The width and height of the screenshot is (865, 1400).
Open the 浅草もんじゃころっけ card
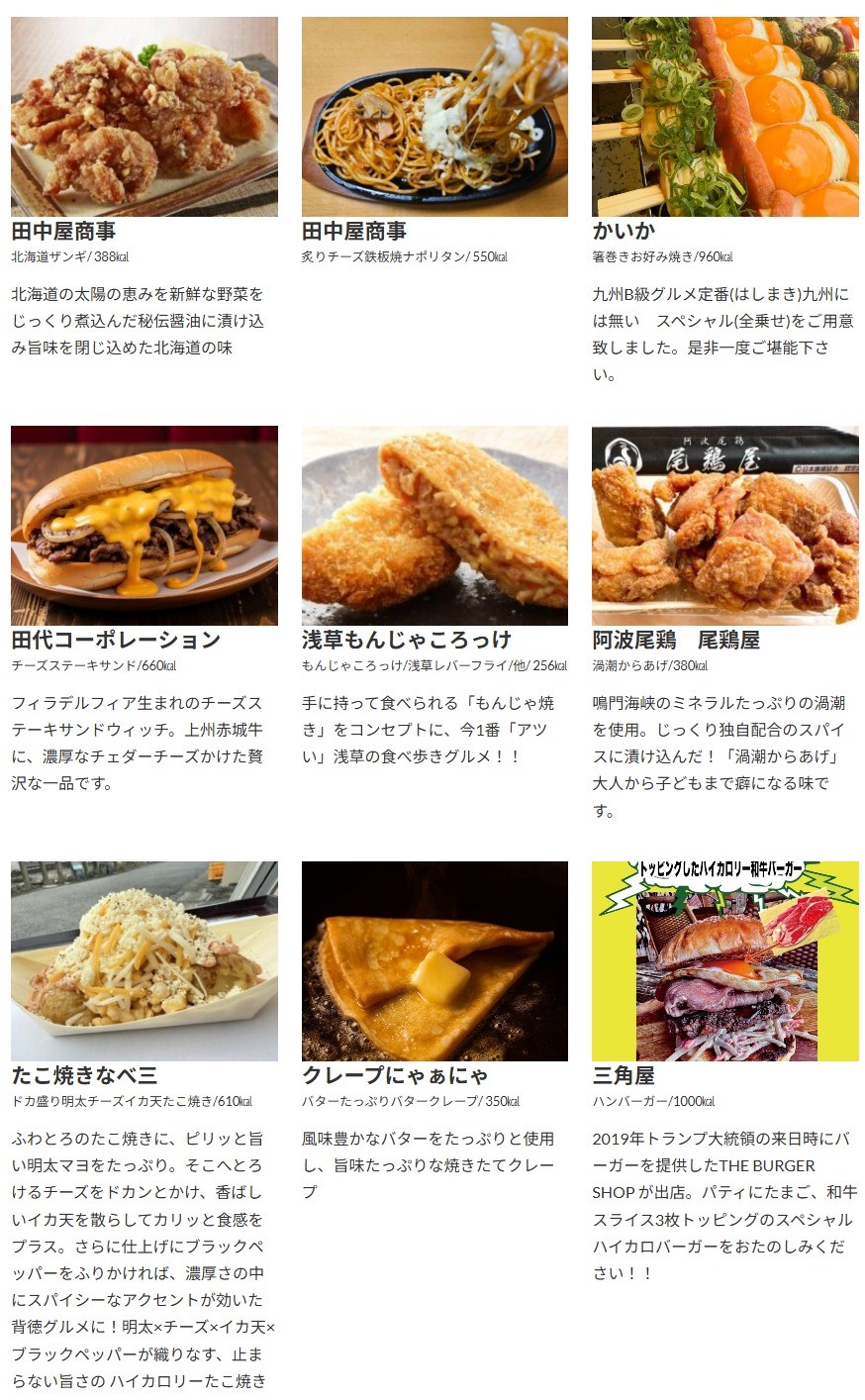click(434, 526)
